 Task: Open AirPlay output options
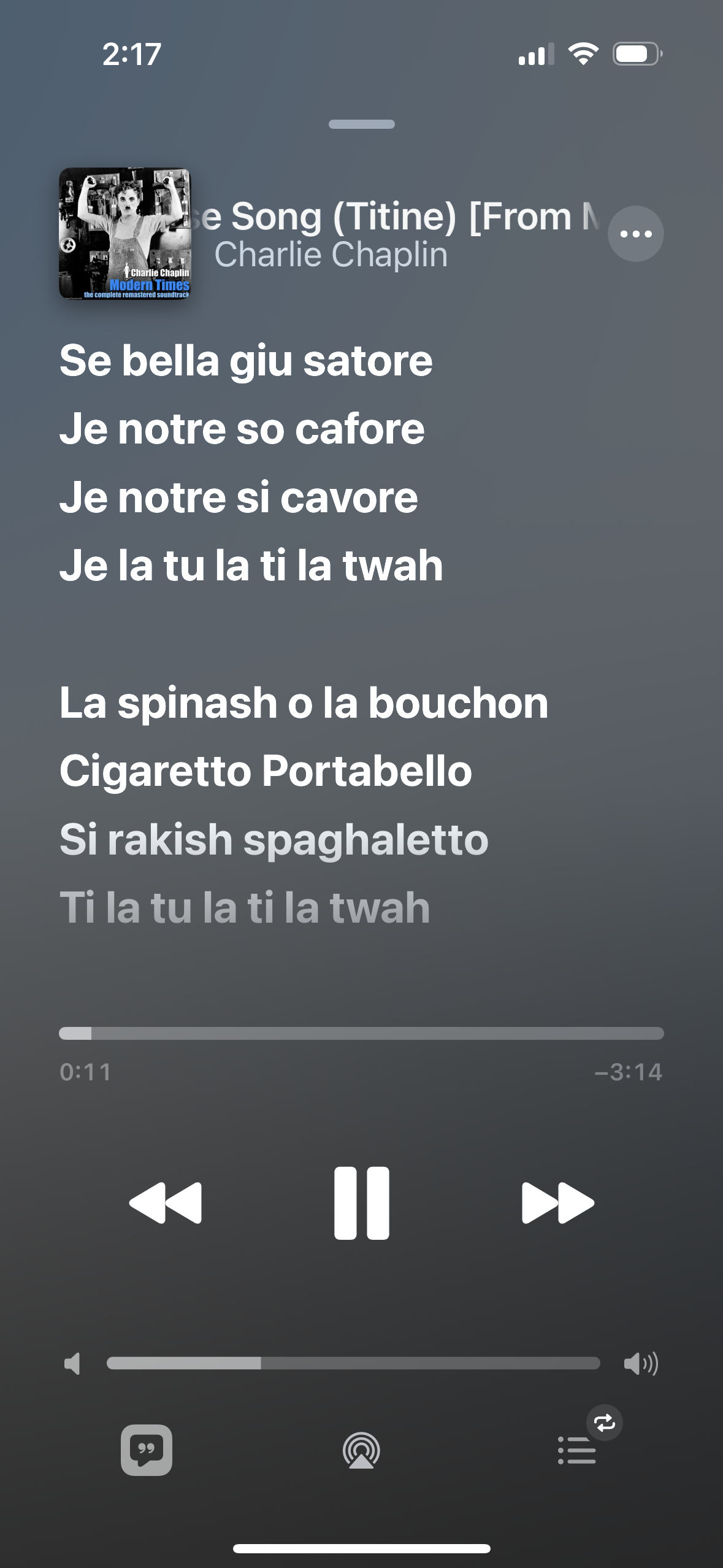(361, 1451)
